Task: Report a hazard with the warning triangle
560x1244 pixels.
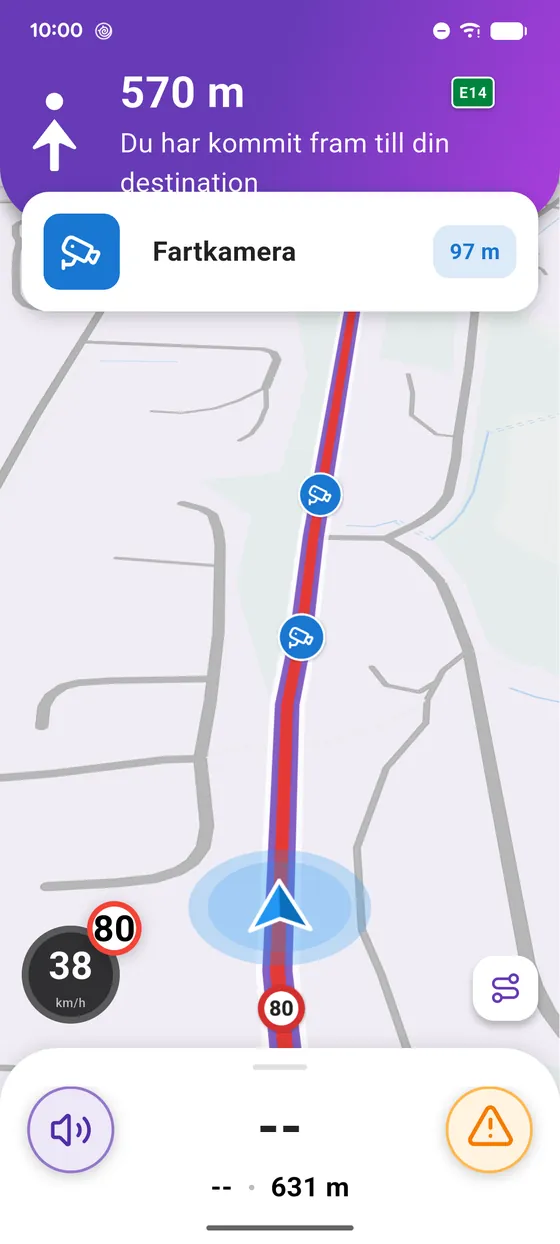Action: pyautogui.click(x=489, y=1129)
